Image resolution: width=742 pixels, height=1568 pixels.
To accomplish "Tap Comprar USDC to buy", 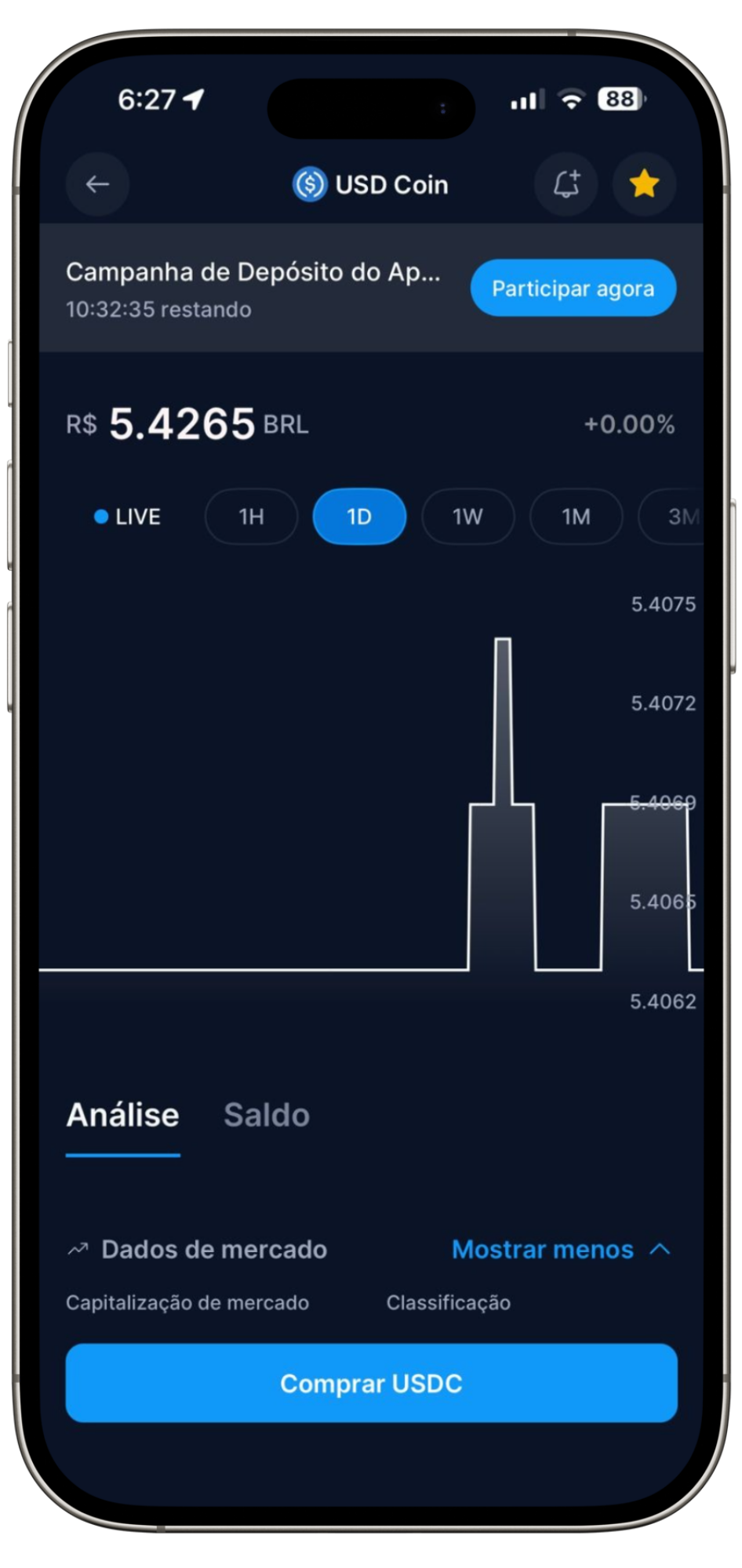I will [x=371, y=1383].
